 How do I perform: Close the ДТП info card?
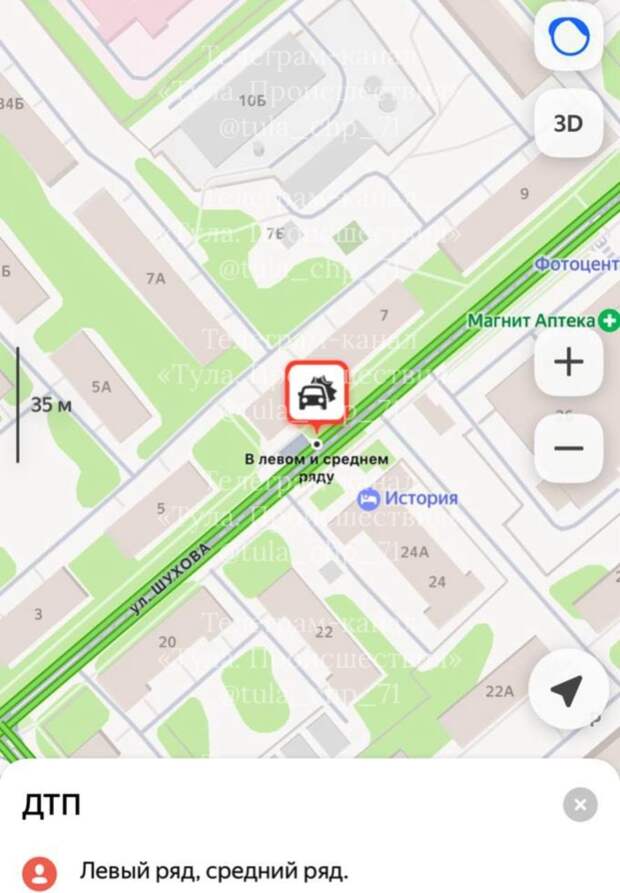579,804
